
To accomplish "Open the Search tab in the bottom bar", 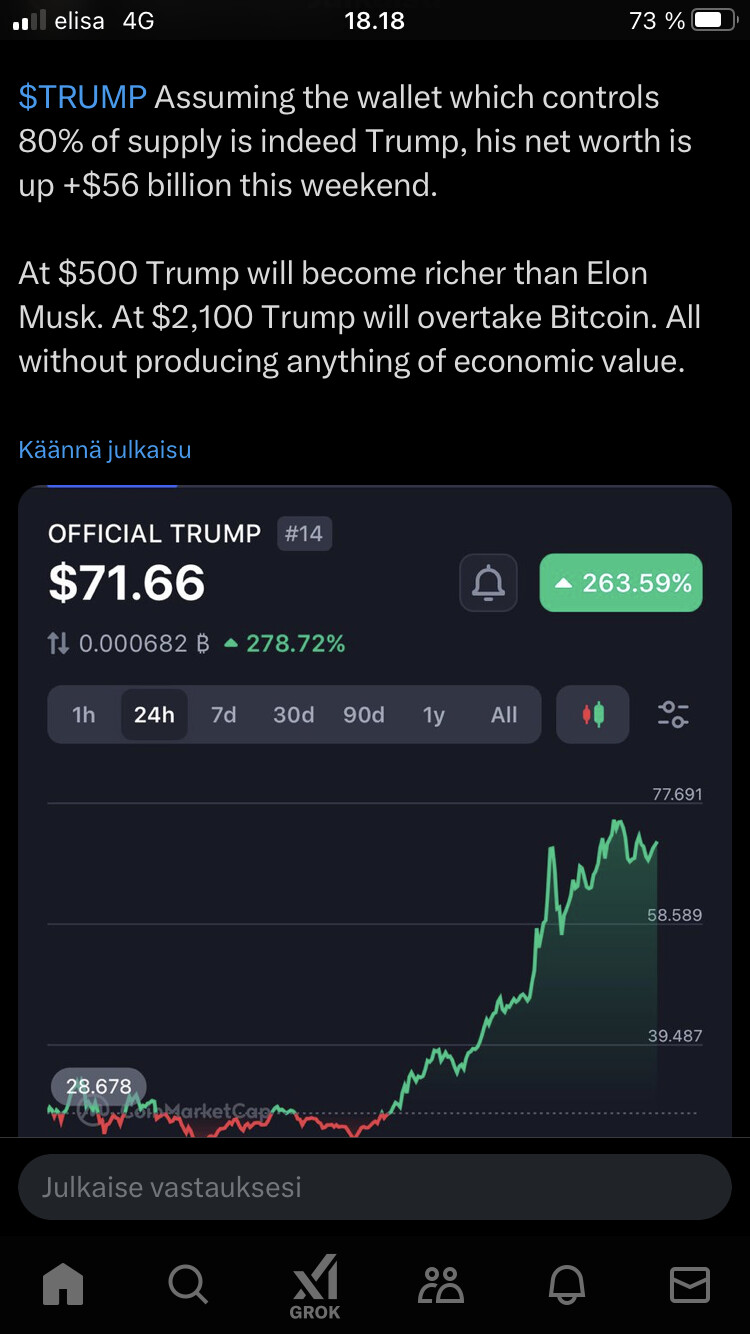I will [x=188, y=1284].
